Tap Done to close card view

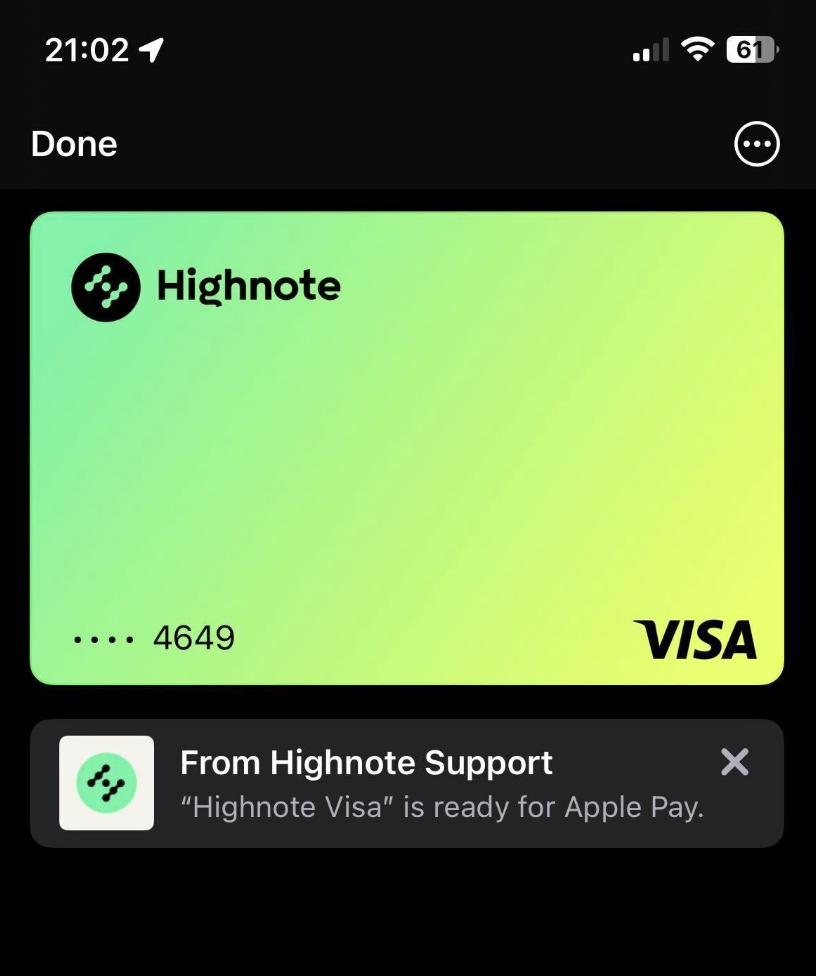pos(74,145)
